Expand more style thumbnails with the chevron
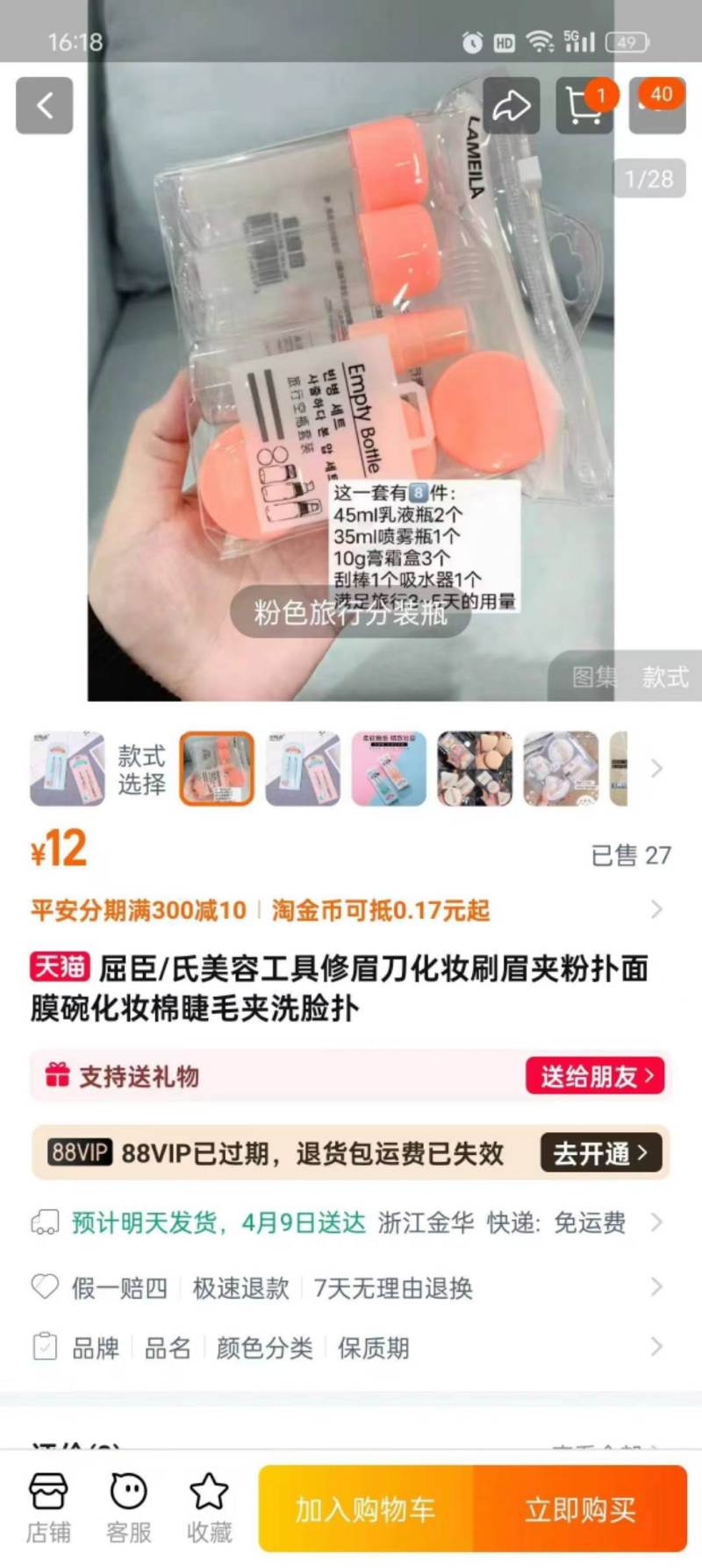 coord(656,769)
